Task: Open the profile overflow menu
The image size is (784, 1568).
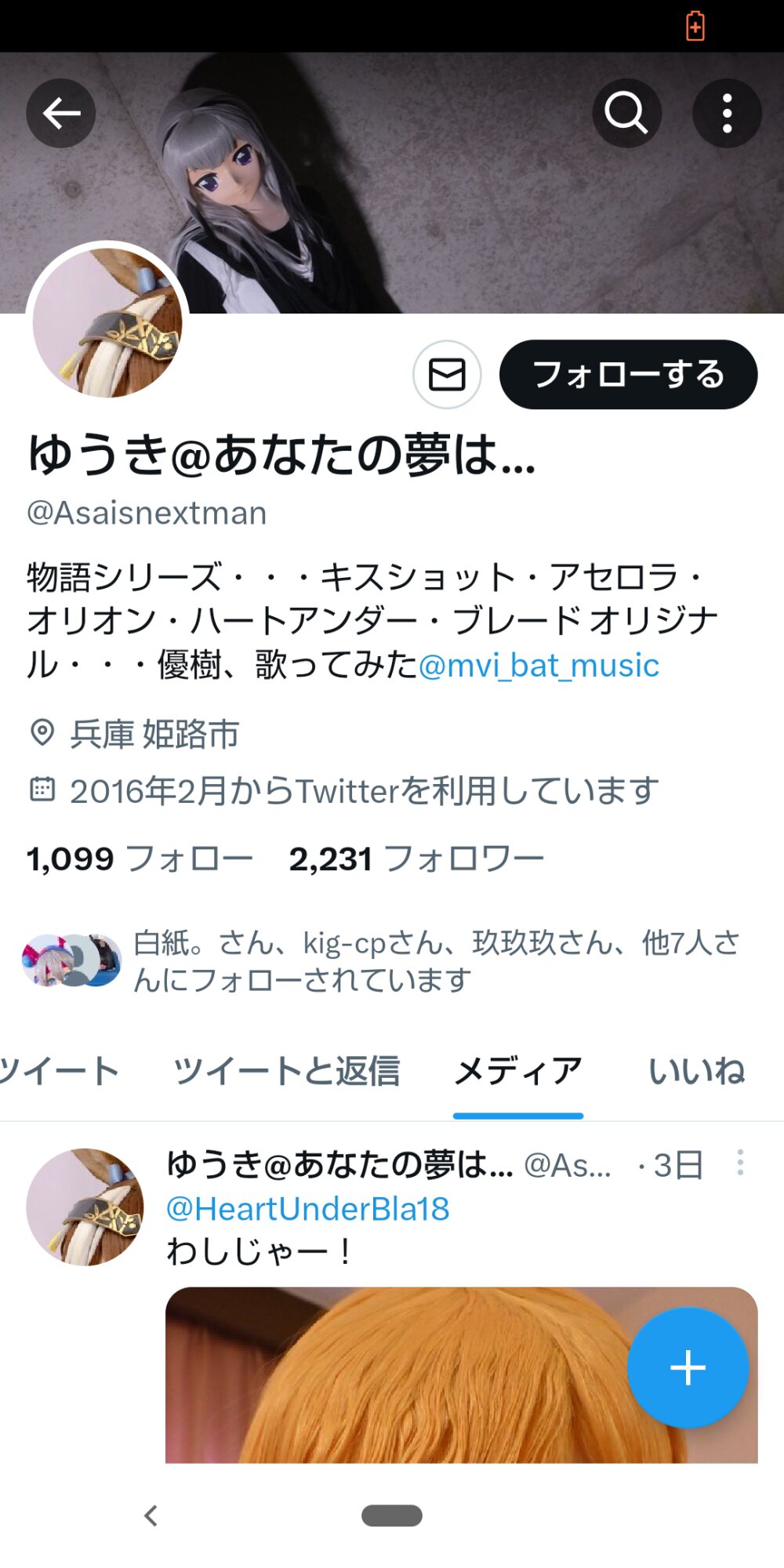Action: (727, 114)
